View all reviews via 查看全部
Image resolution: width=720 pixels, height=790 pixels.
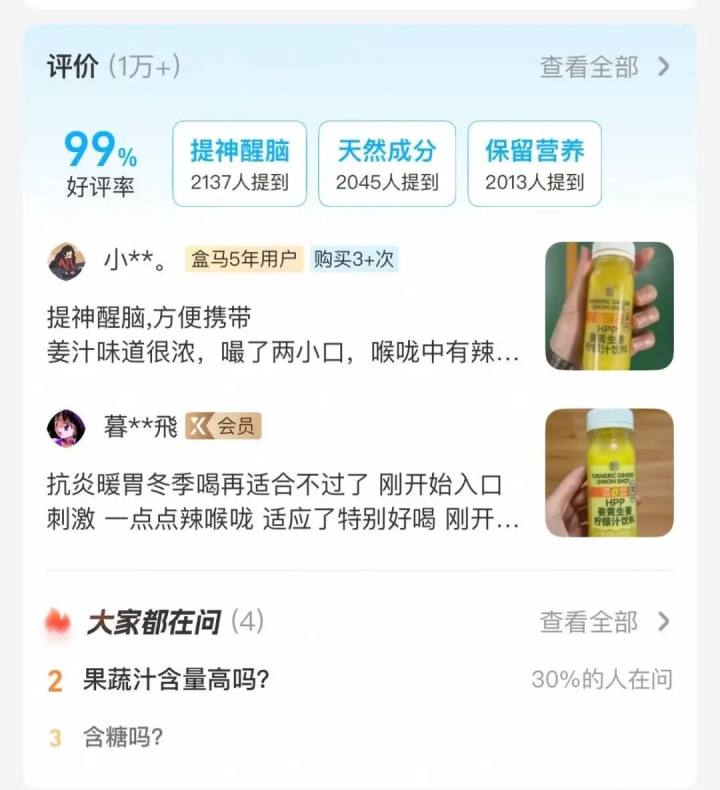click(x=604, y=67)
